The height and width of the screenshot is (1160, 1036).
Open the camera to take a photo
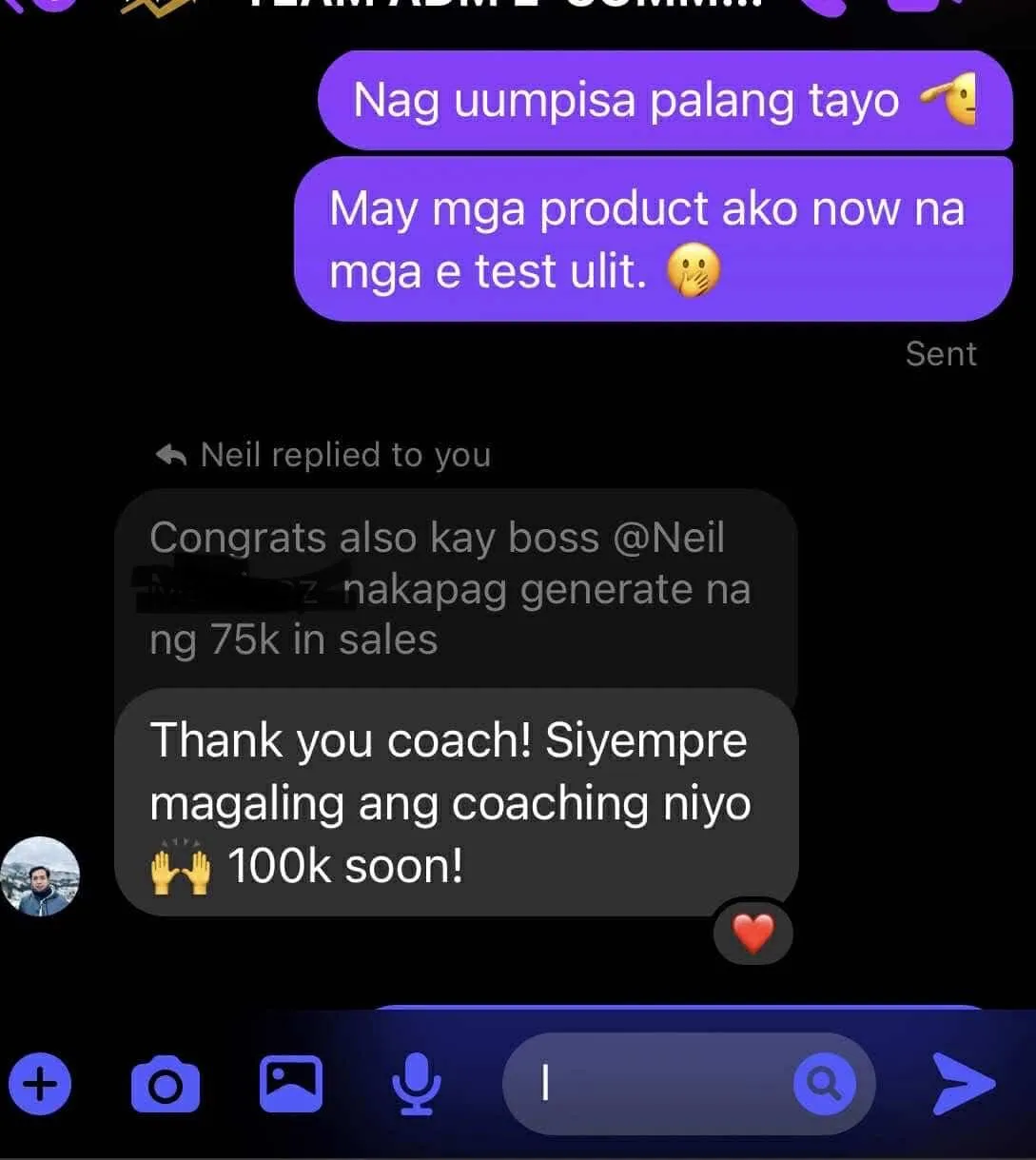pyautogui.click(x=165, y=1084)
